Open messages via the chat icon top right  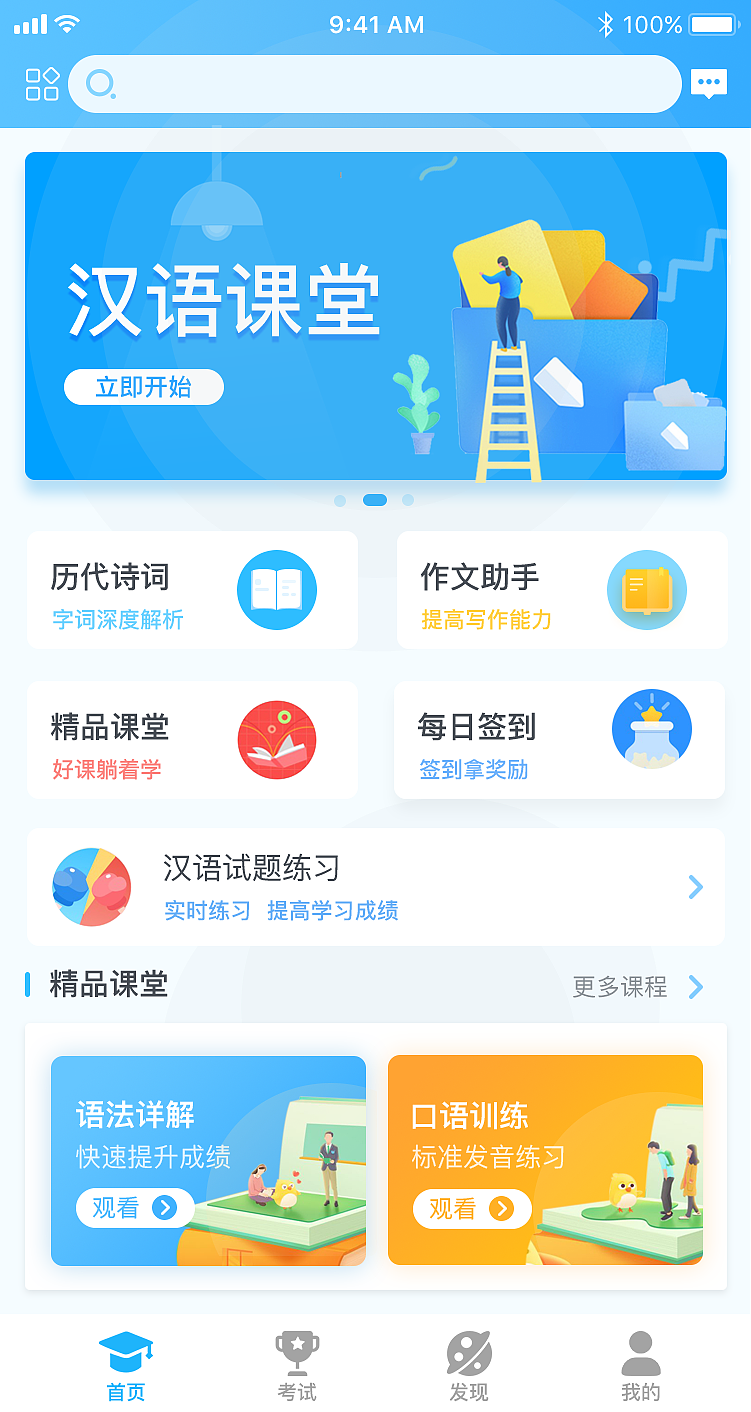pos(709,84)
